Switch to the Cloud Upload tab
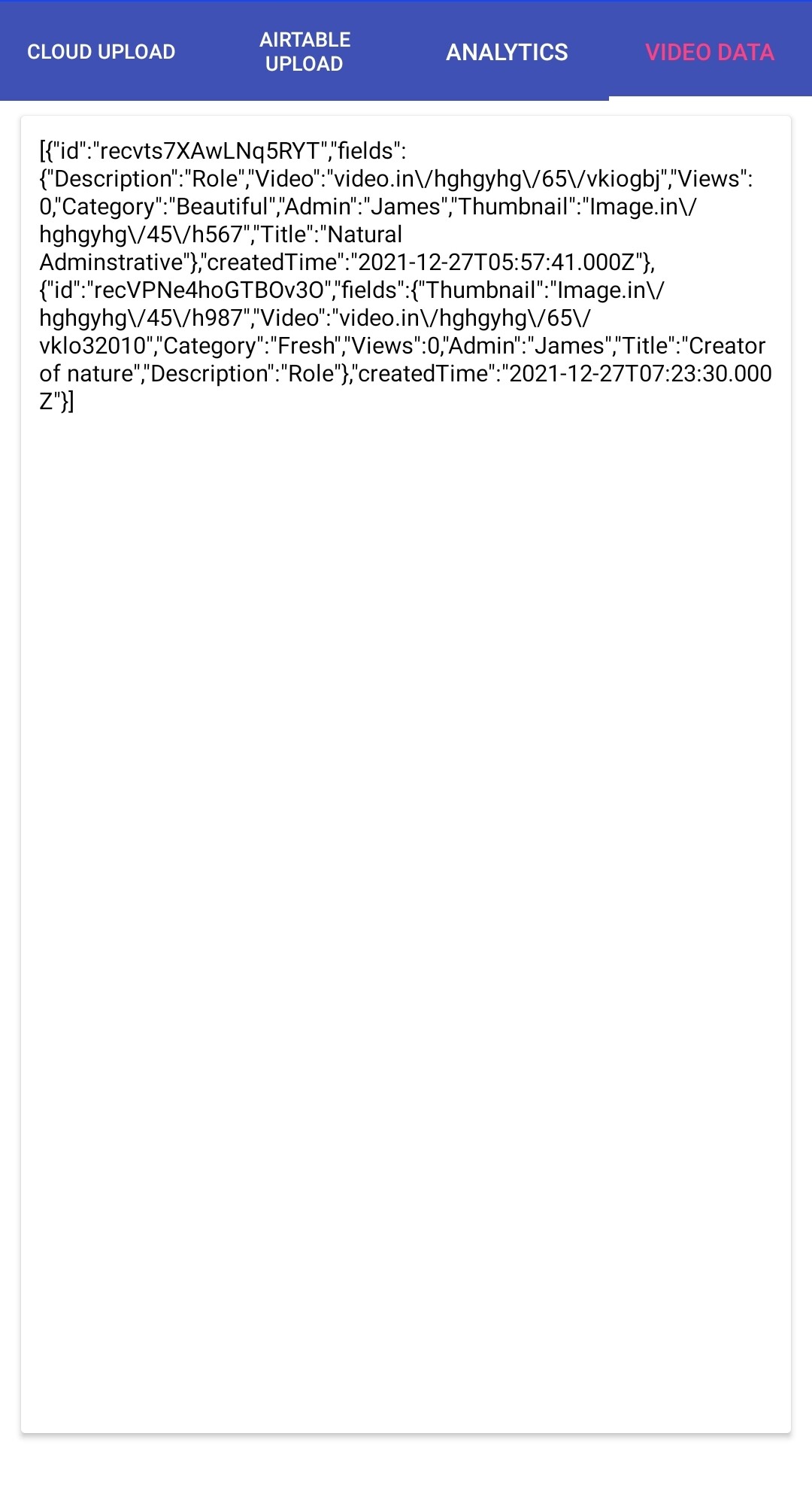The width and height of the screenshot is (812, 1494). [x=101, y=51]
